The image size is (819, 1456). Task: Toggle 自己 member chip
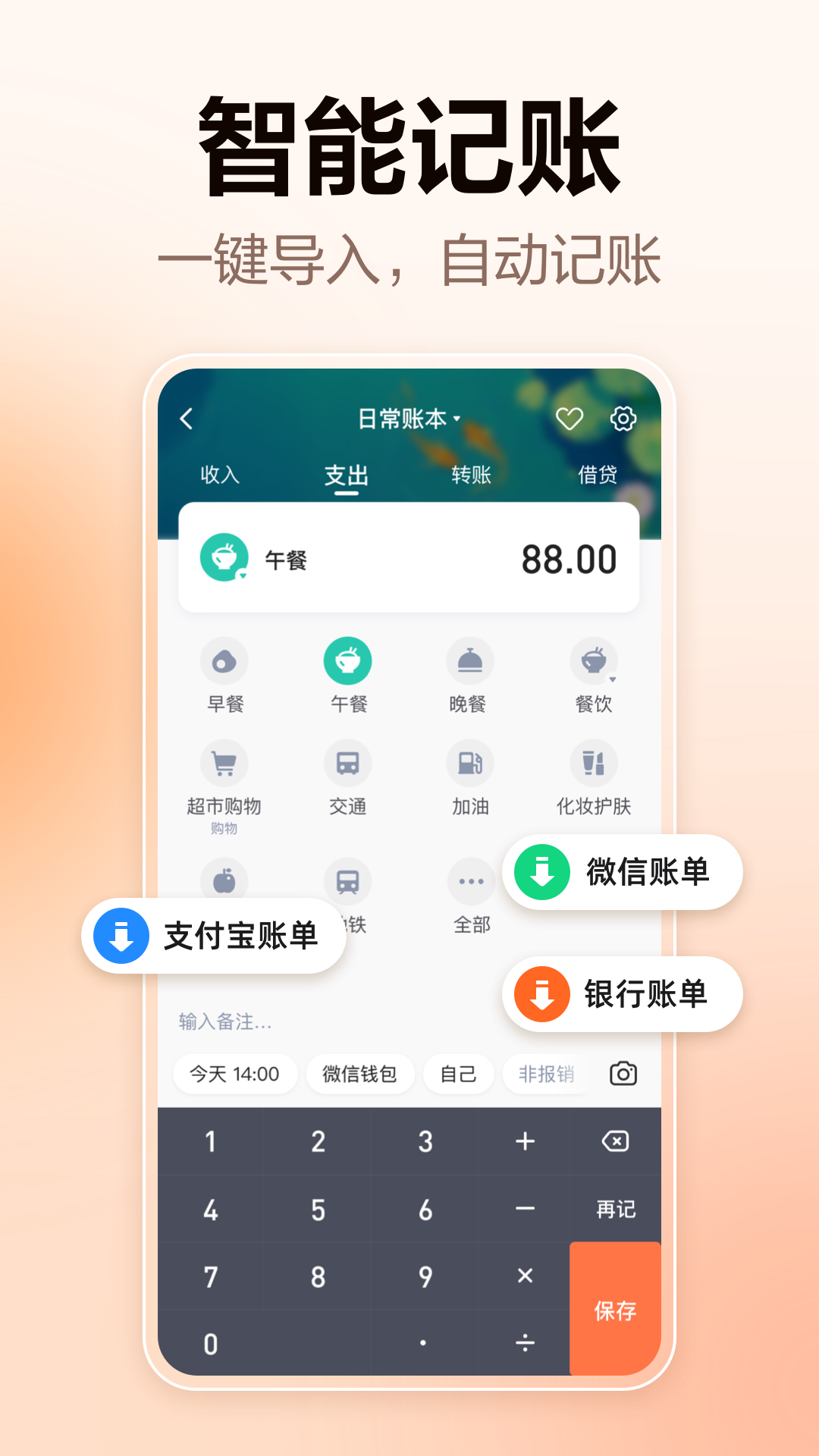[458, 1073]
